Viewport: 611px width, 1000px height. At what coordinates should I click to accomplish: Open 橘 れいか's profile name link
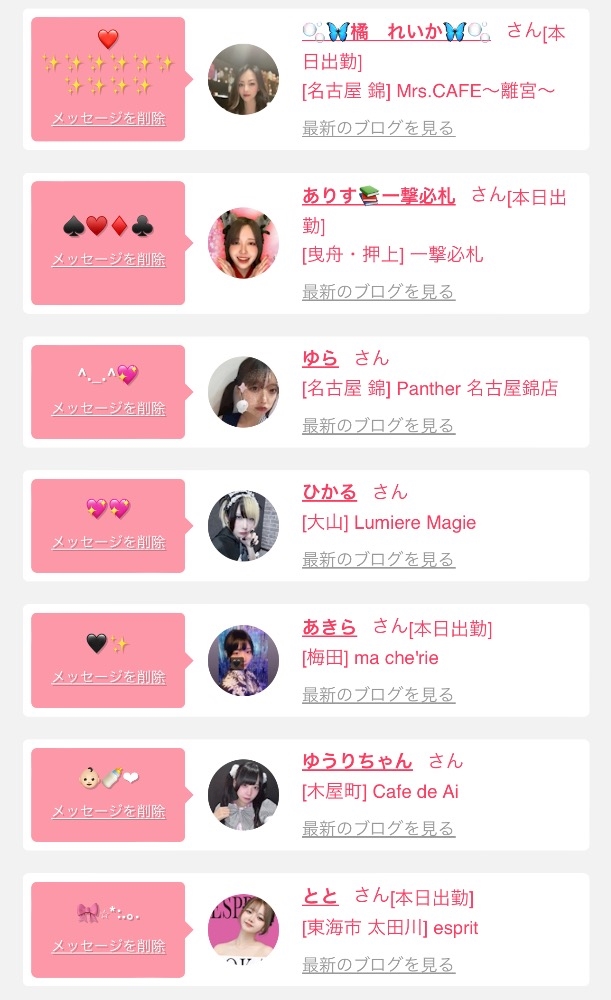tap(396, 31)
